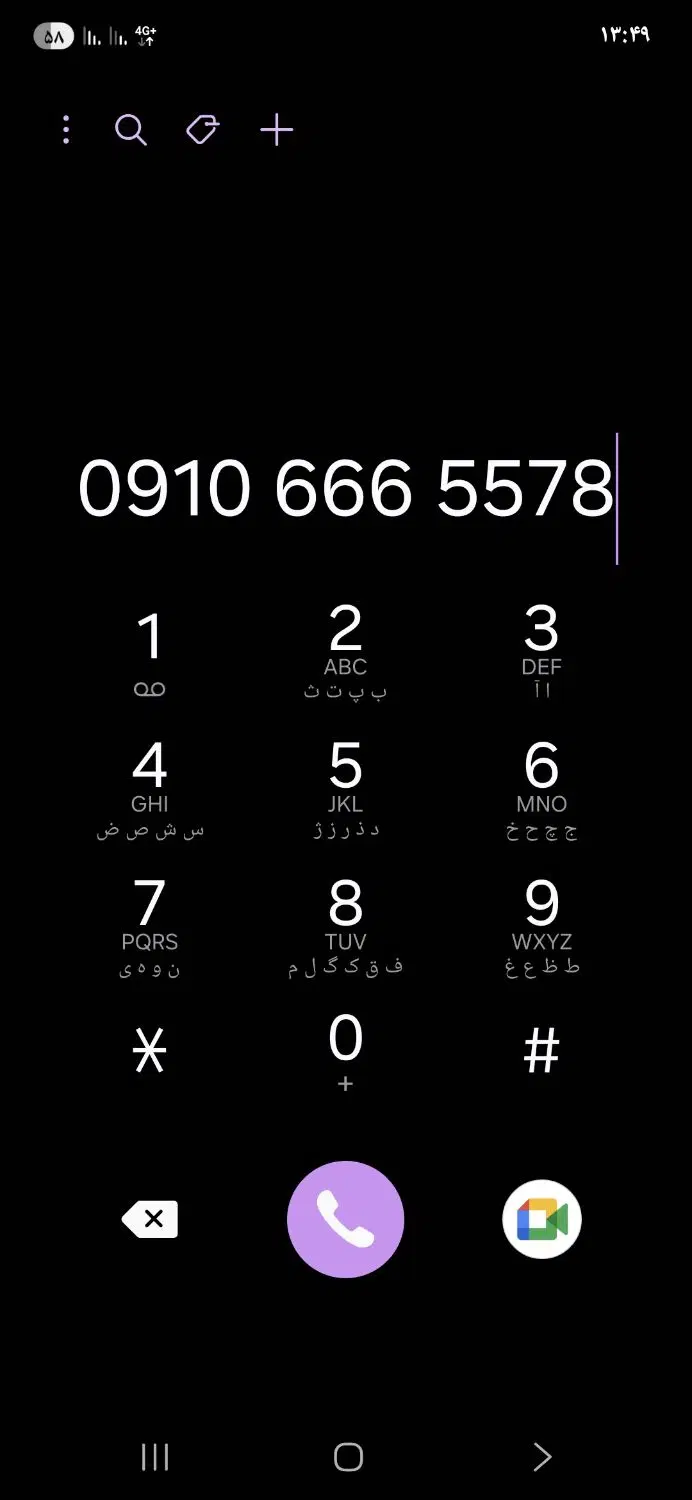Open the three-dot overflow menu

[x=66, y=130]
